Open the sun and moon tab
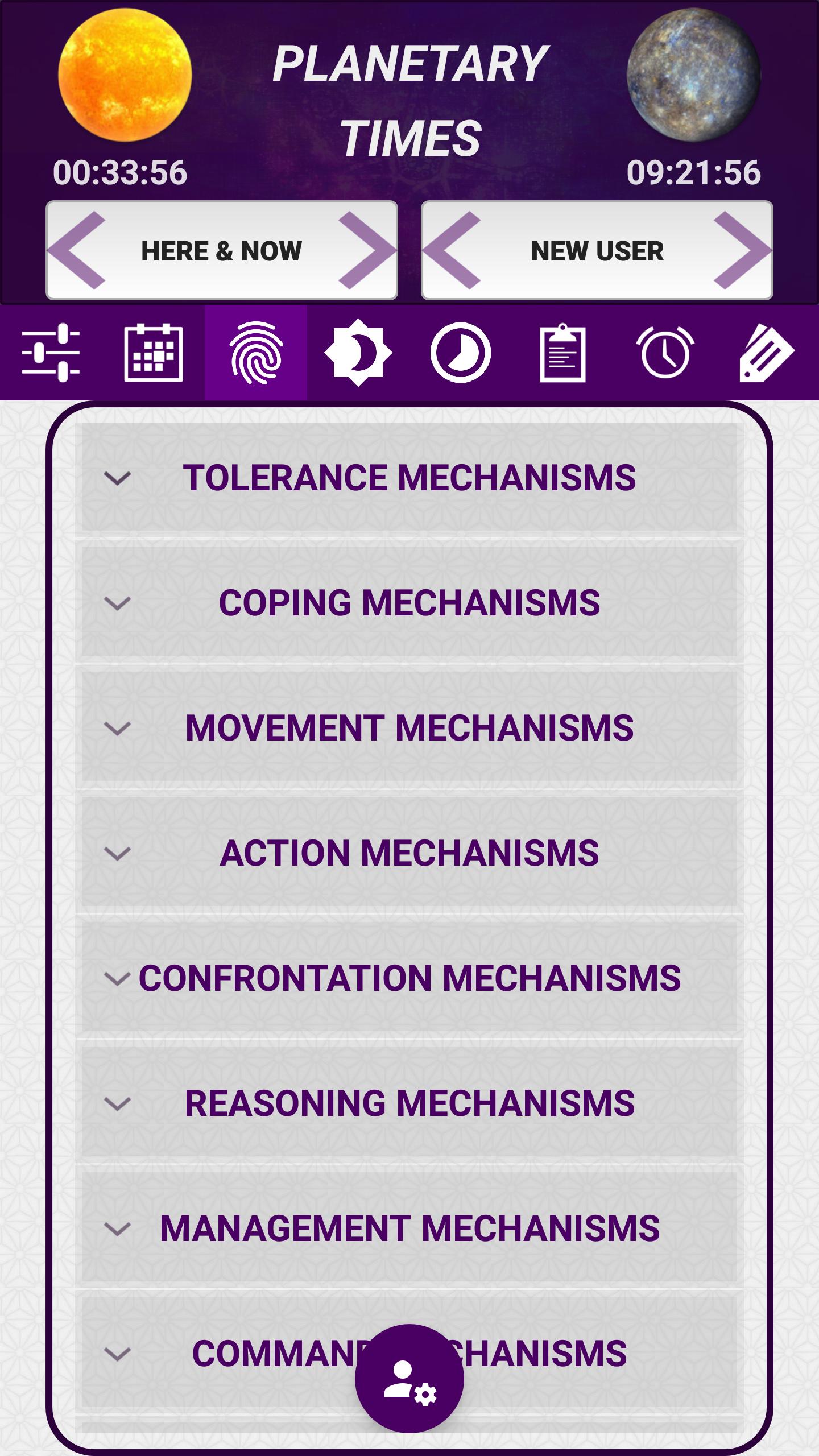The width and height of the screenshot is (819, 1456). coord(358,353)
